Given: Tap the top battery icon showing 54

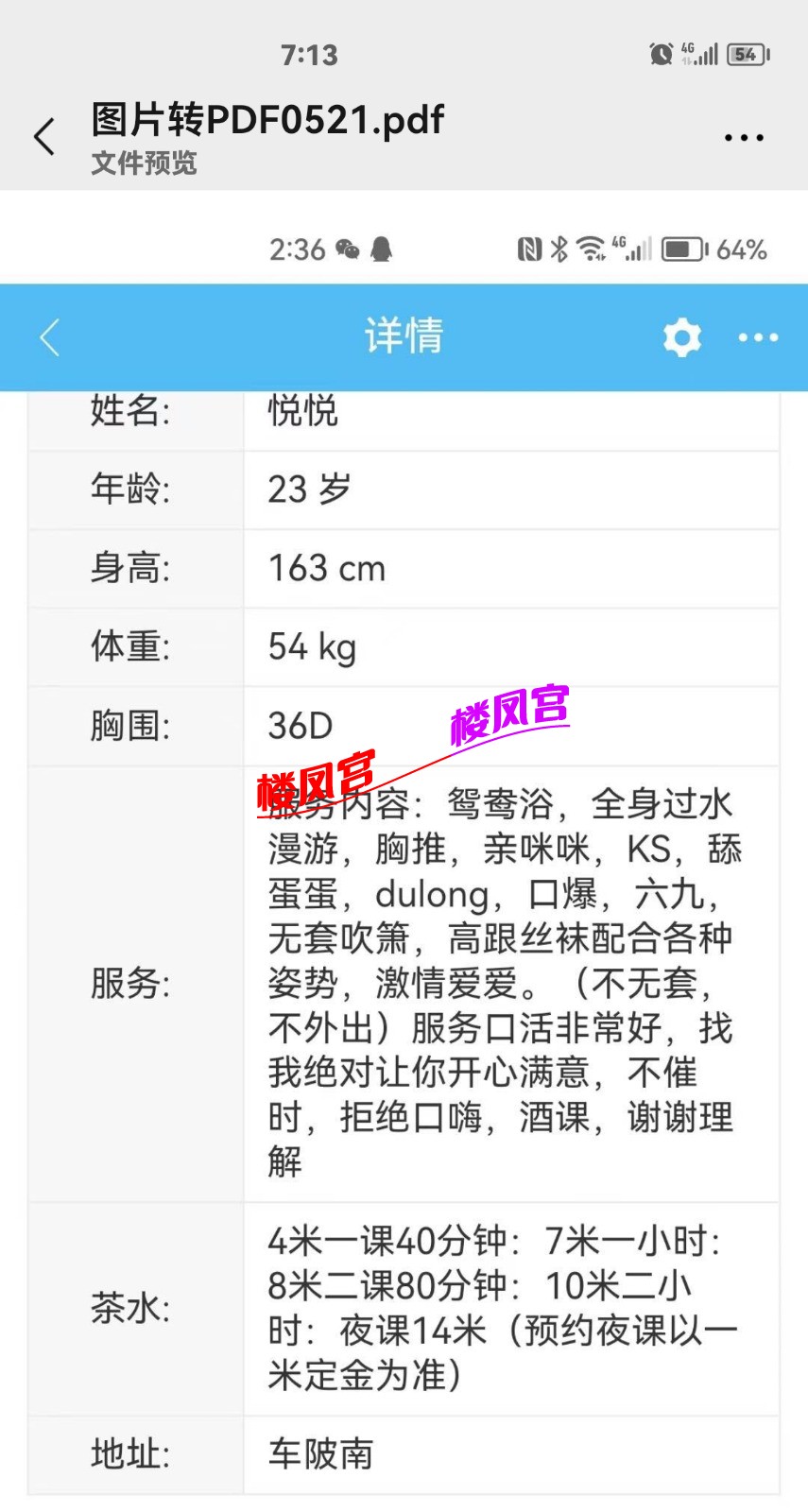Looking at the screenshot, I should coord(745,54).
